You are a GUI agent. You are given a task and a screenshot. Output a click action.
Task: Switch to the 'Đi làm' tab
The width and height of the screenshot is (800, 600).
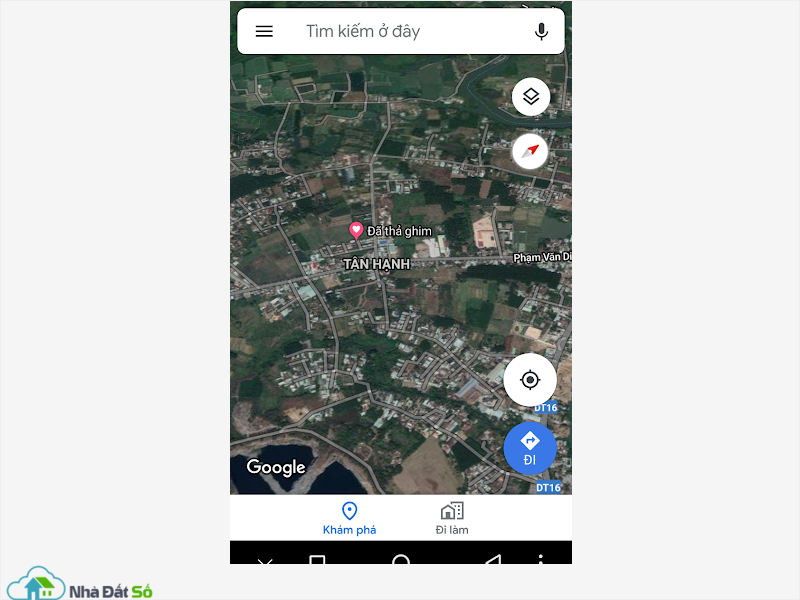[452, 518]
